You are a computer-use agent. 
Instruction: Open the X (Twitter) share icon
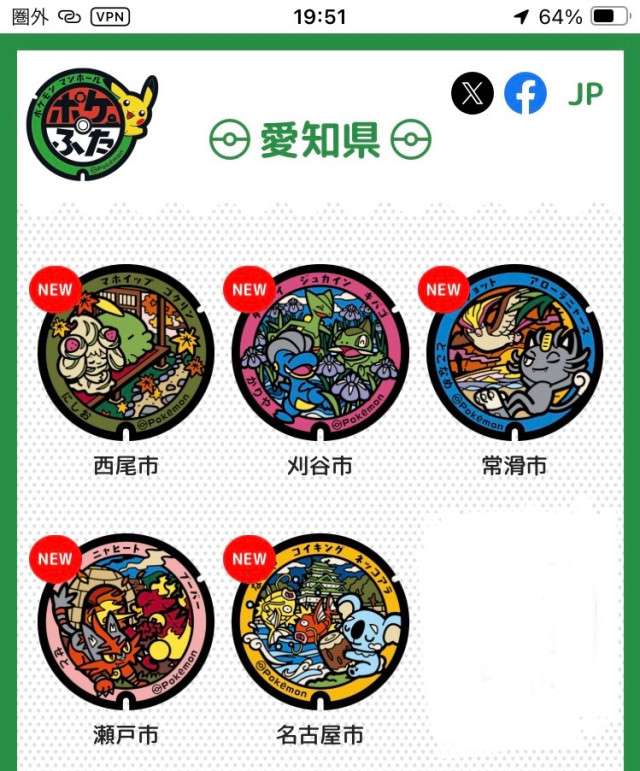tap(472, 94)
